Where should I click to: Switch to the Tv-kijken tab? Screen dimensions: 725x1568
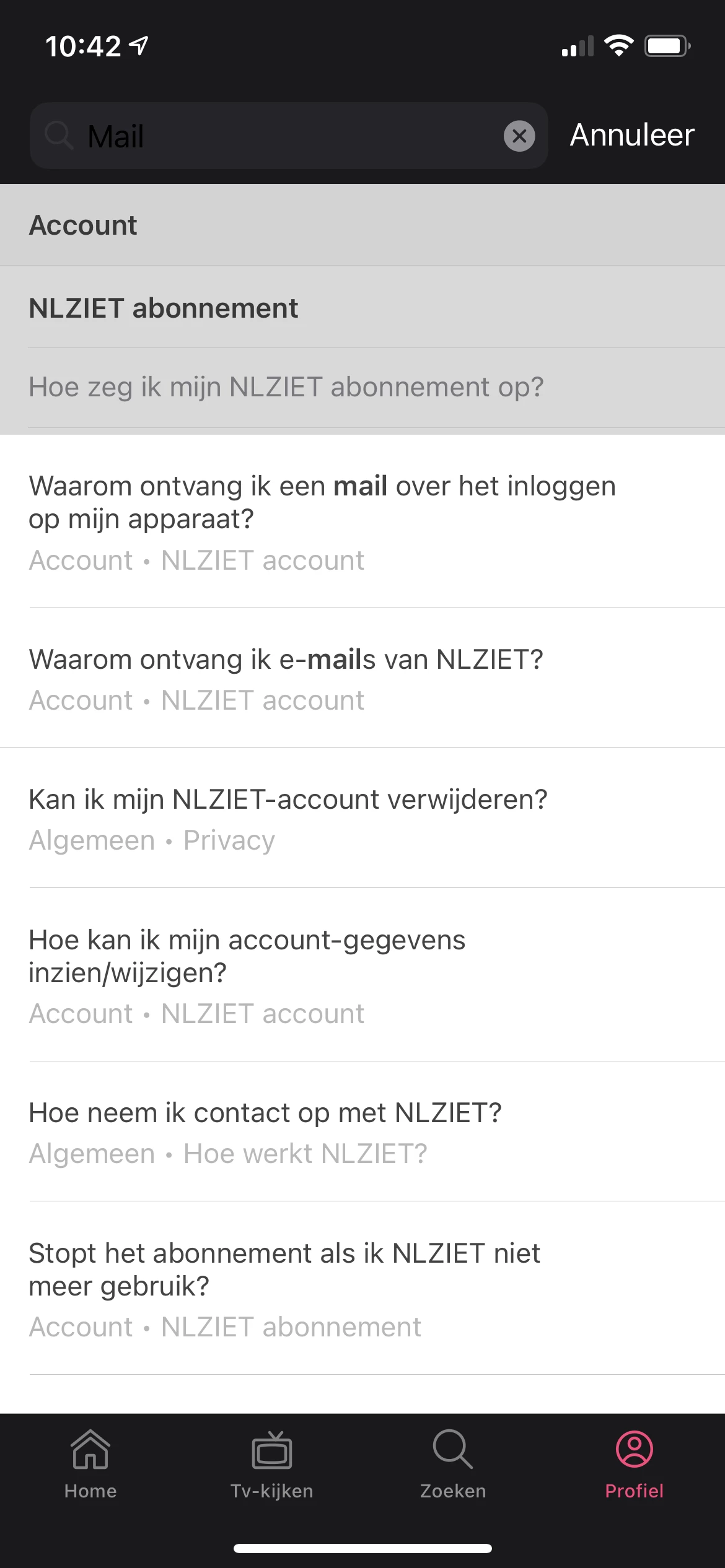(x=271, y=1465)
